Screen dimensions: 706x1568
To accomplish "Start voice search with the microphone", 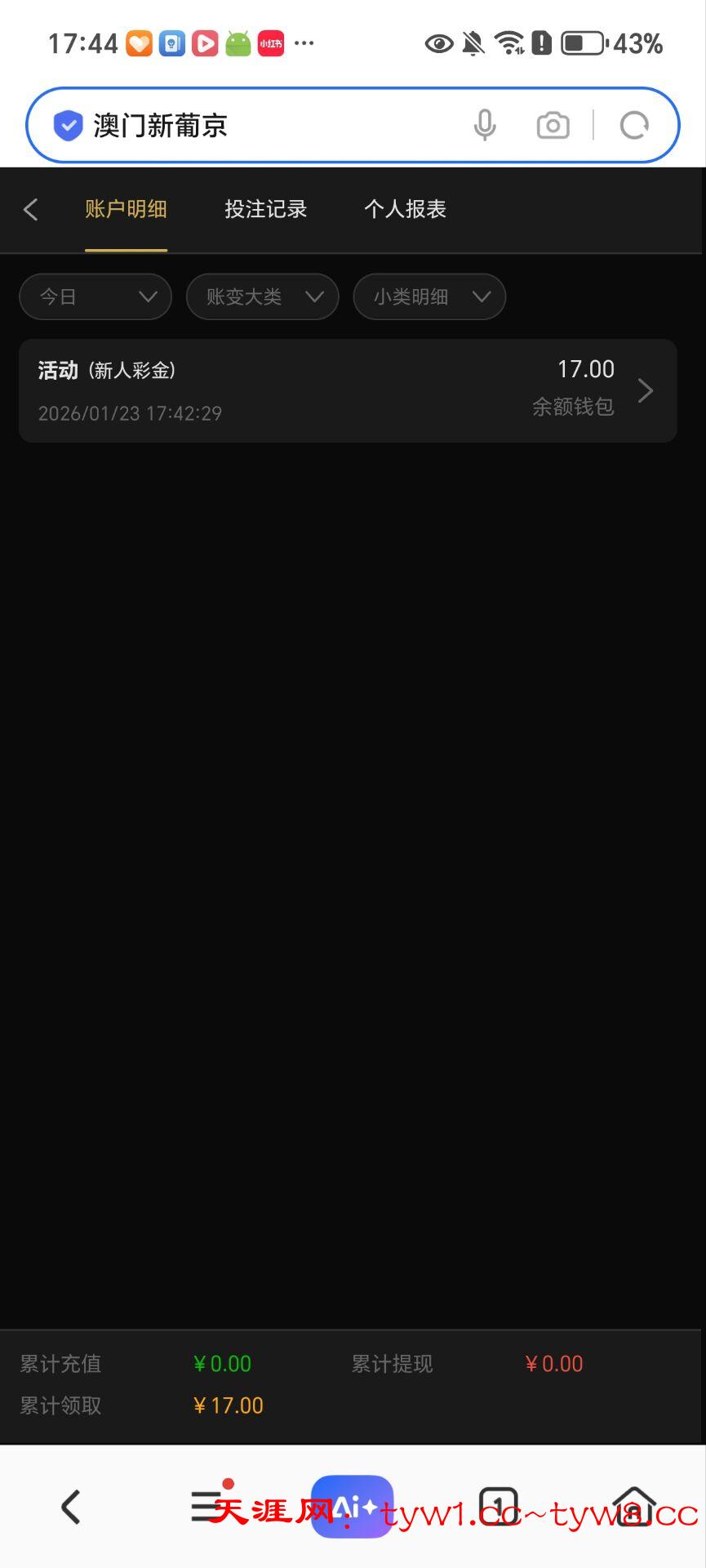I will click(x=485, y=126).
